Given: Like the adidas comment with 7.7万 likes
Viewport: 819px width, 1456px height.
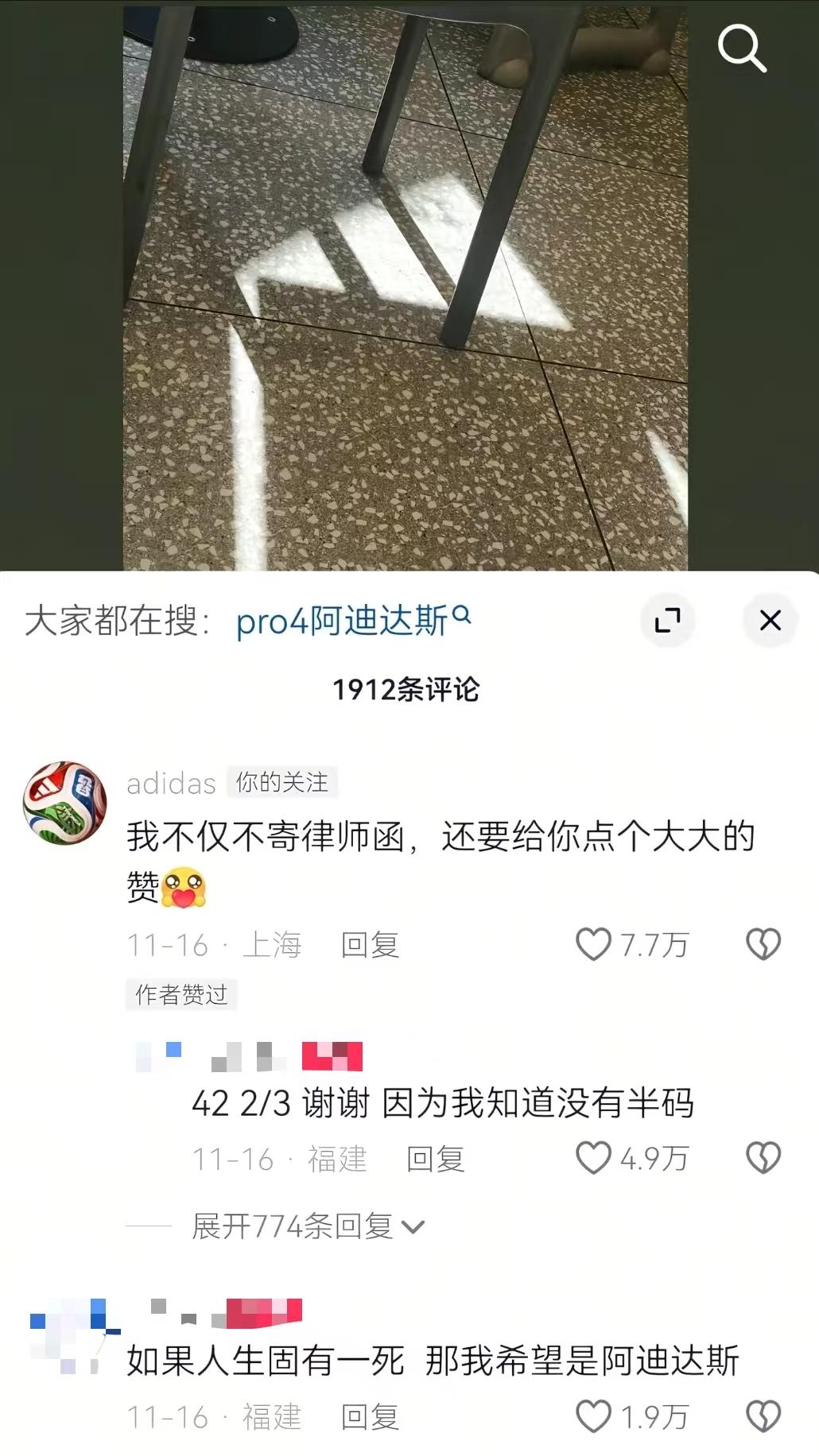Looking at the screenshot, I should coord(593,944).
